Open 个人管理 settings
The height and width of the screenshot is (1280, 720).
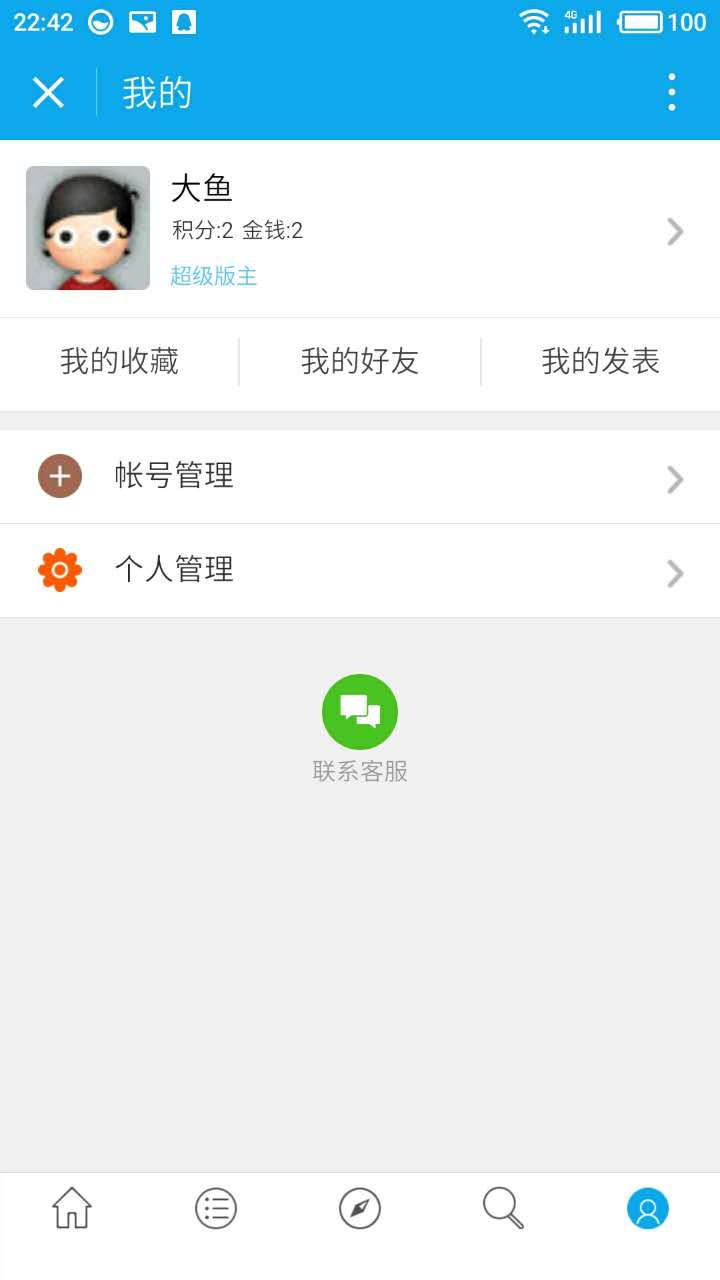tap(360, 571)
